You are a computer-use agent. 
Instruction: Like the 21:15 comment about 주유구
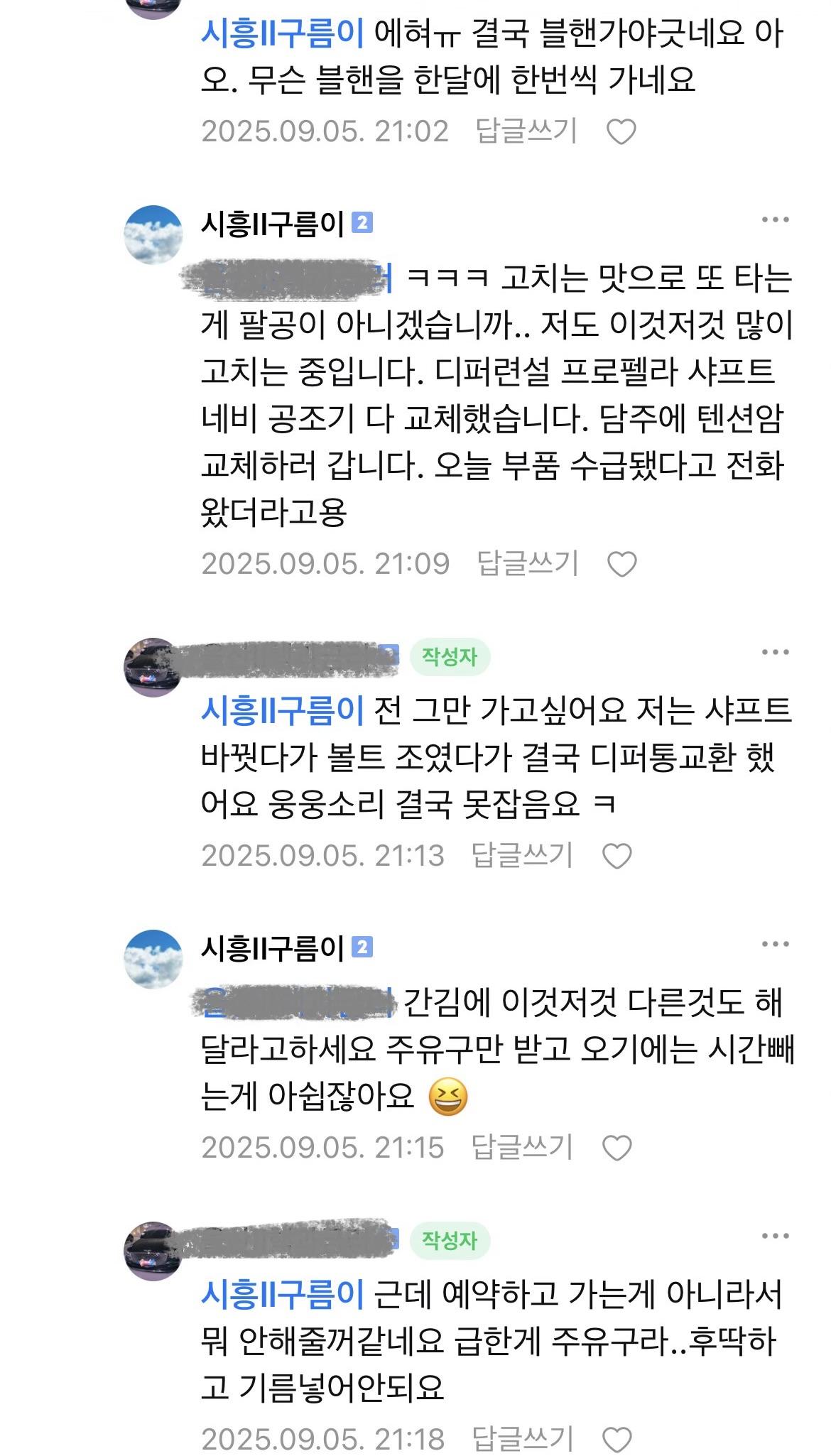pos(617,1148)
